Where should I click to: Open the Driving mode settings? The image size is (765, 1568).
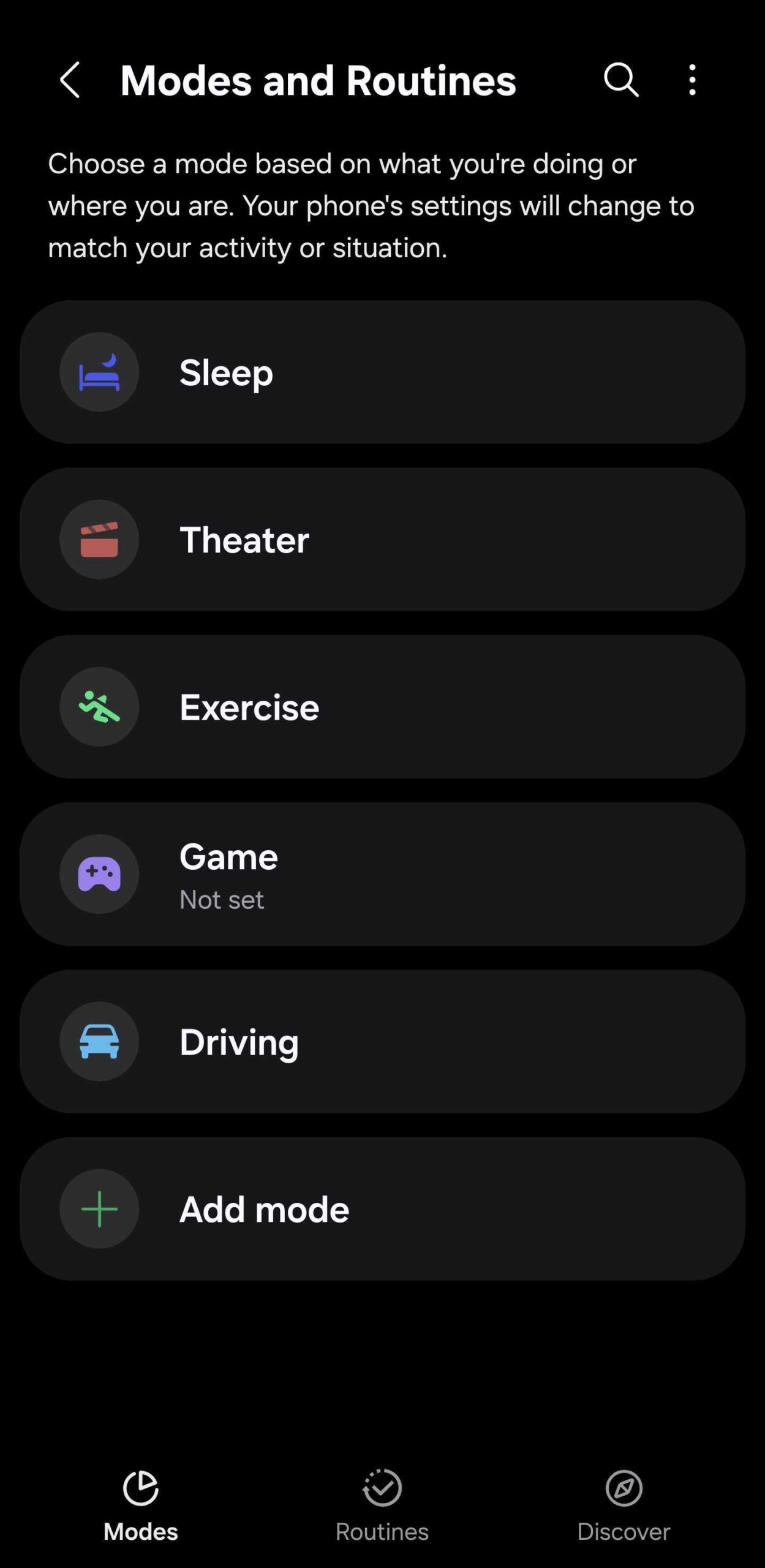(382, 1041)
